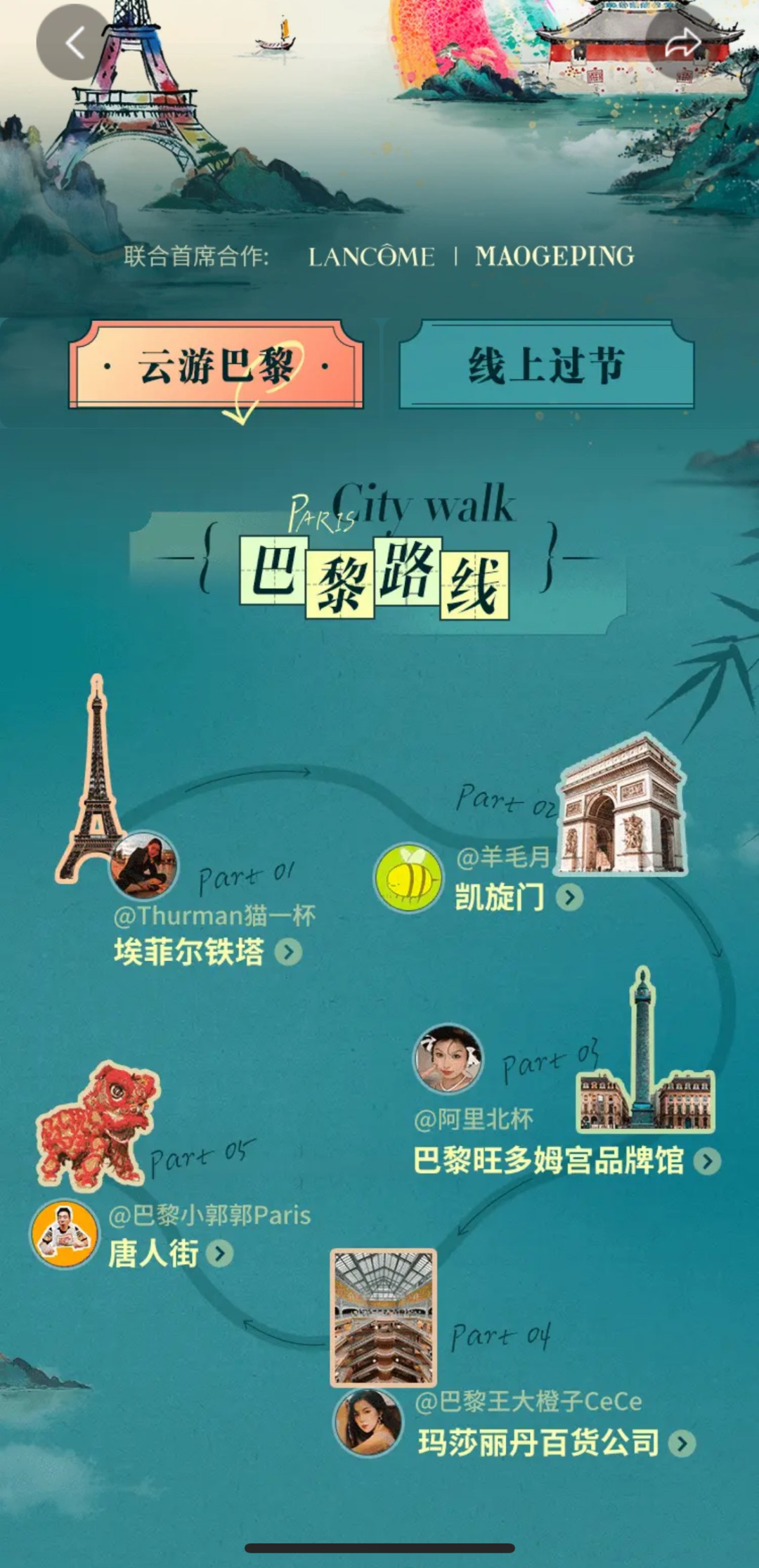
Task: Go back using the top-left arrow
Action: pos(74,44)
